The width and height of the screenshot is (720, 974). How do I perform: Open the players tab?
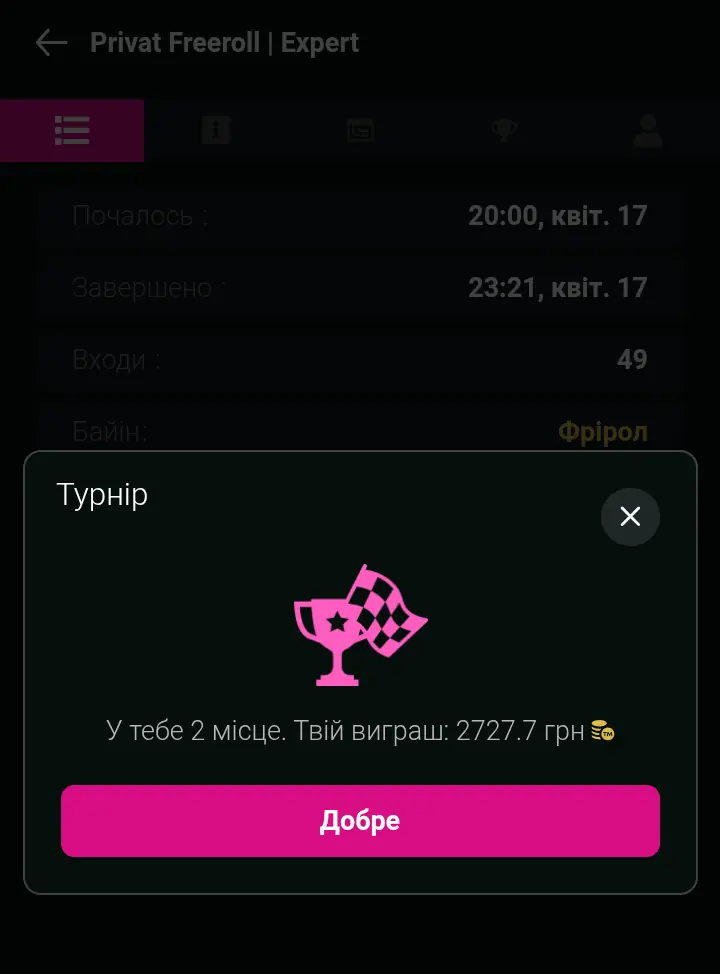pyautogui.click(x=648, y=130)
